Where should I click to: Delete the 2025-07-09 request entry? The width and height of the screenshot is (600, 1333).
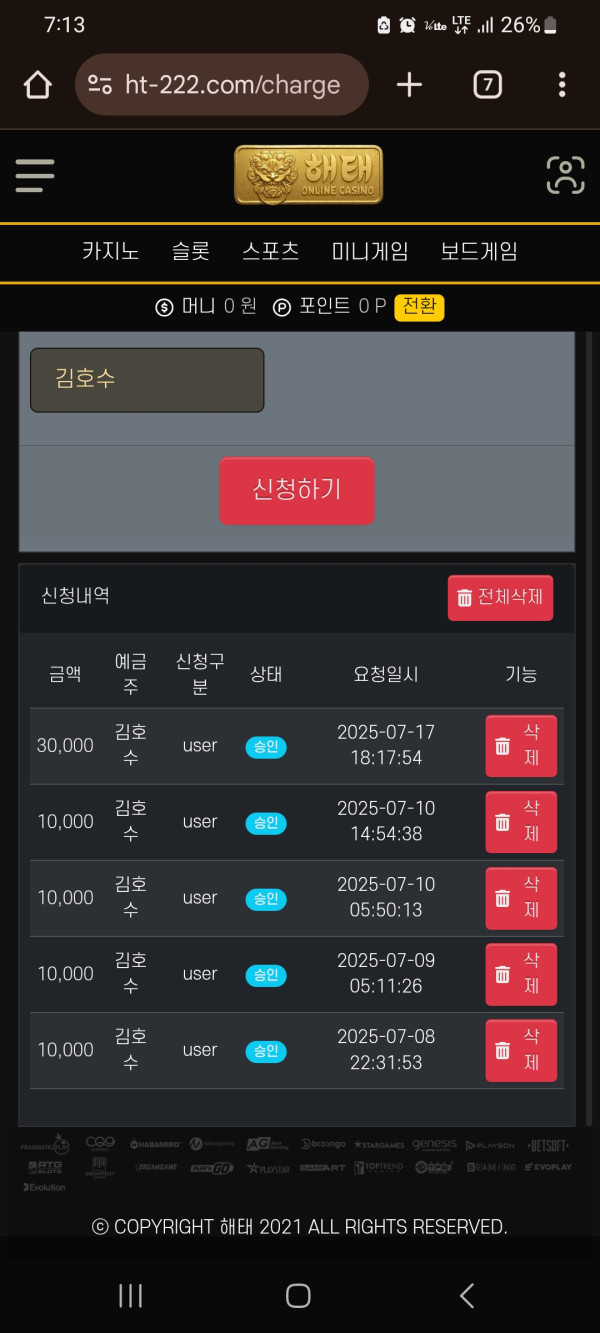[x=521, y=974]
